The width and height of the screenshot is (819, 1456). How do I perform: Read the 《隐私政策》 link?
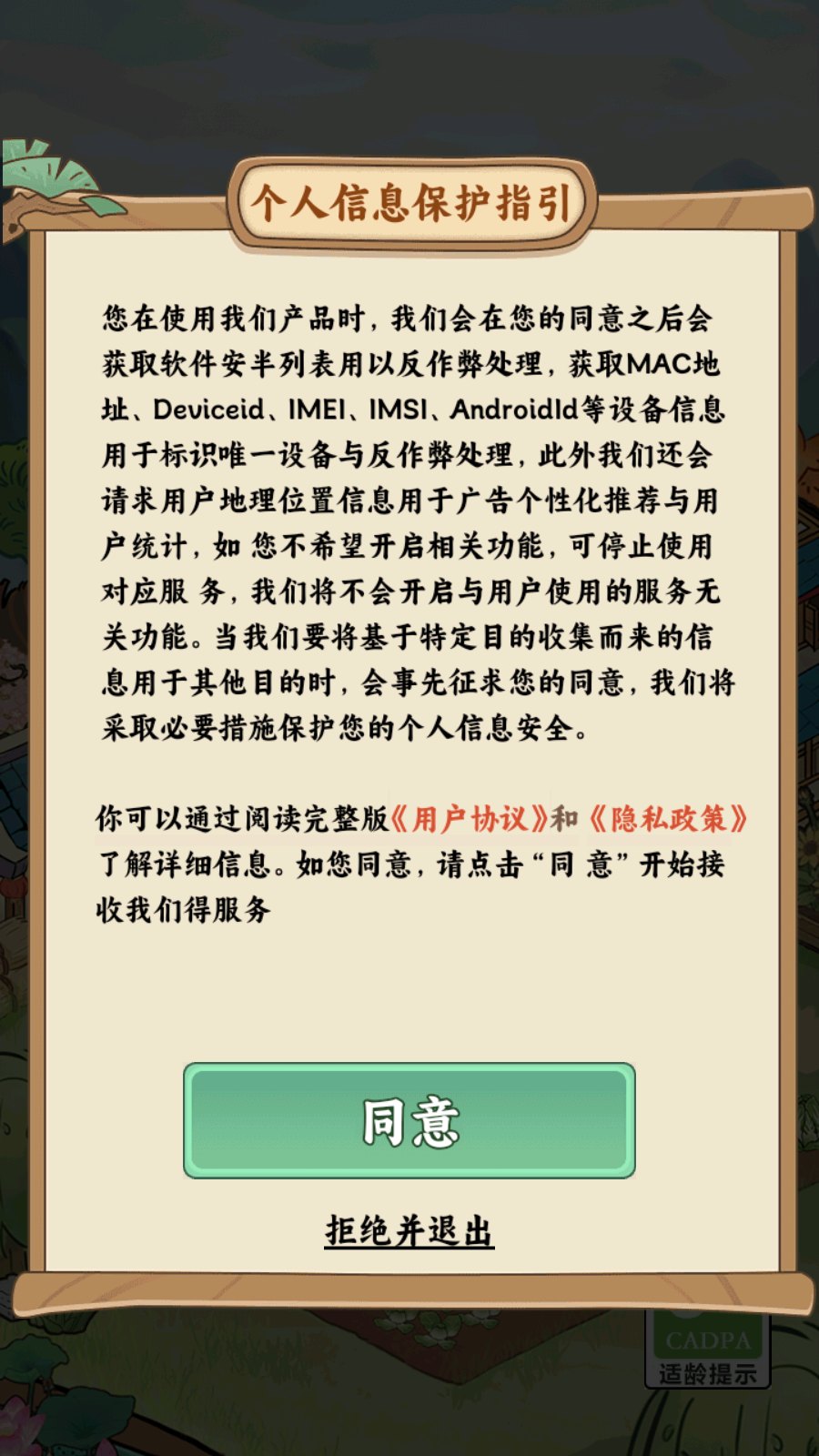[x=669, y=819]
